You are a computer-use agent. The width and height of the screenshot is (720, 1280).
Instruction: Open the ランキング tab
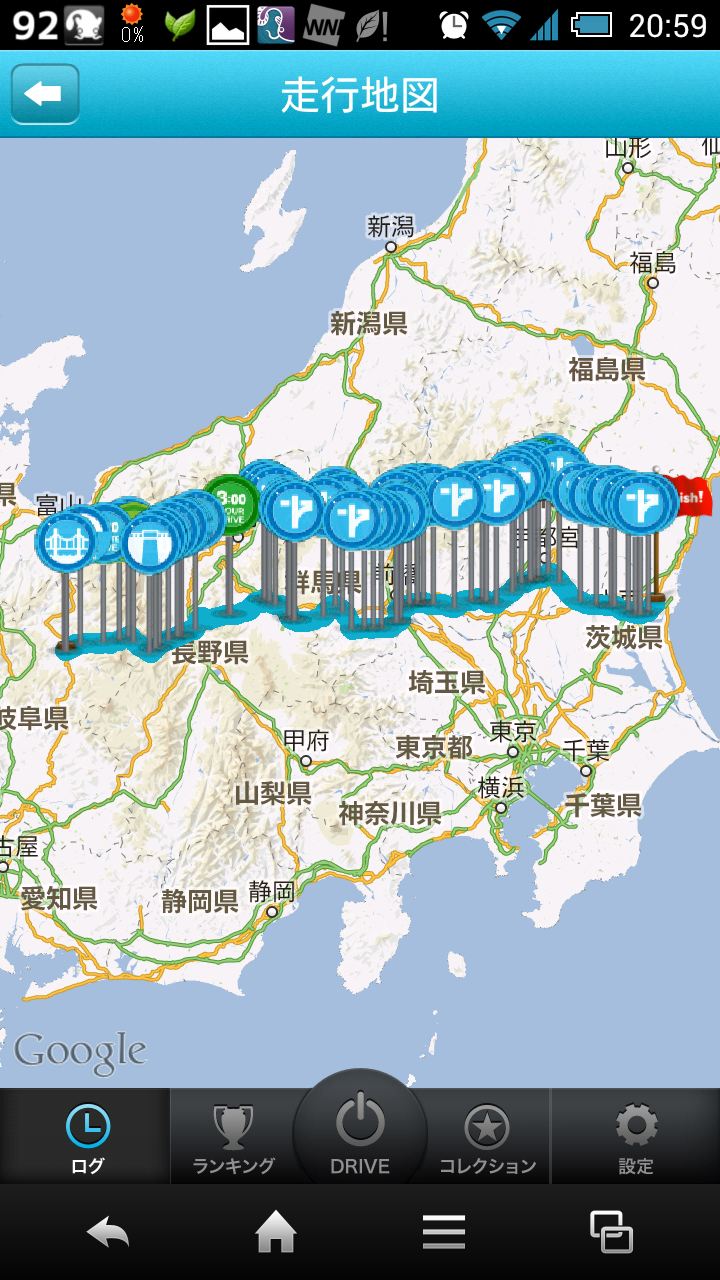(234, 1137)
